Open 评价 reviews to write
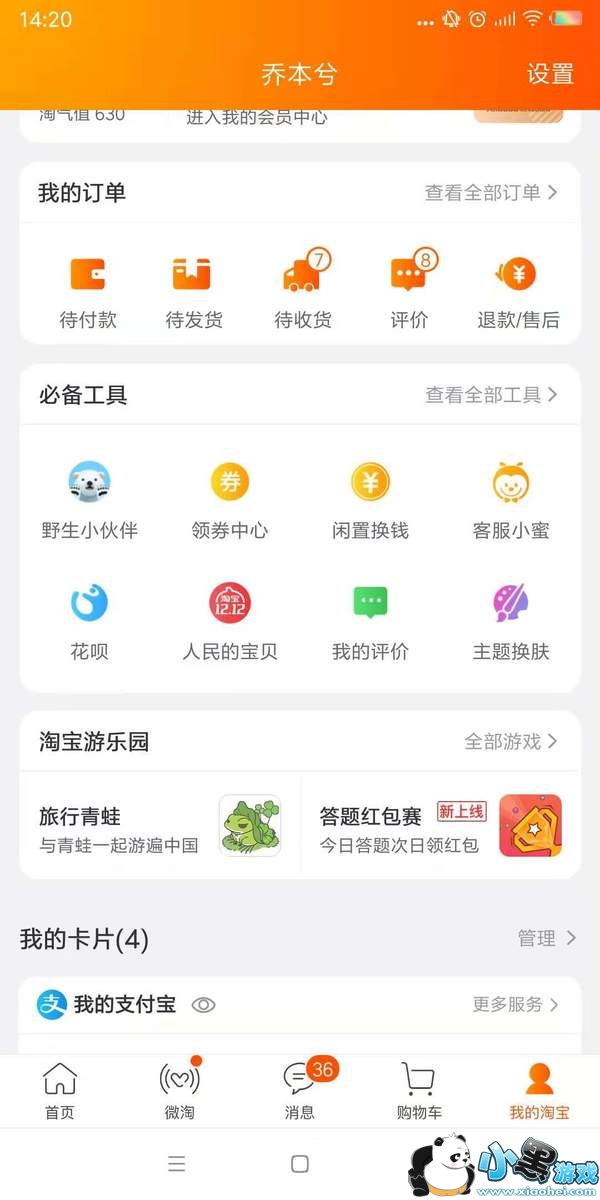The width and height of the screenshot is (600, 1200). pos(410,291)
